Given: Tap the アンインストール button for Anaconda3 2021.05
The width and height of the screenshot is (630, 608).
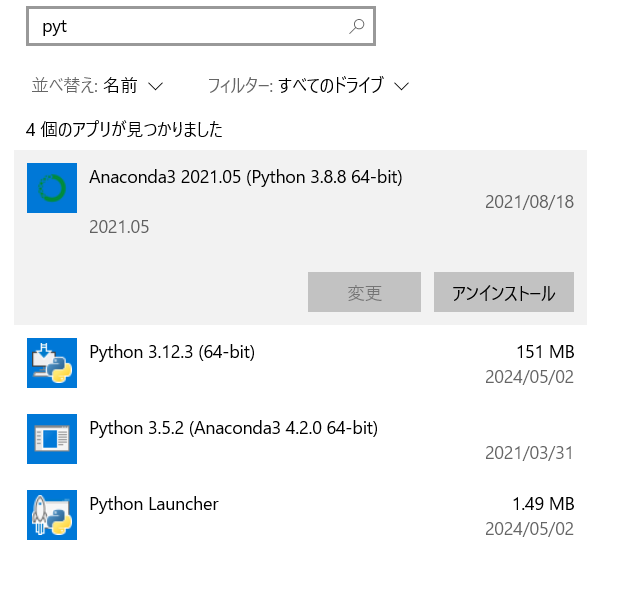Looking at the screenshot, I should (x=503, y=292).
